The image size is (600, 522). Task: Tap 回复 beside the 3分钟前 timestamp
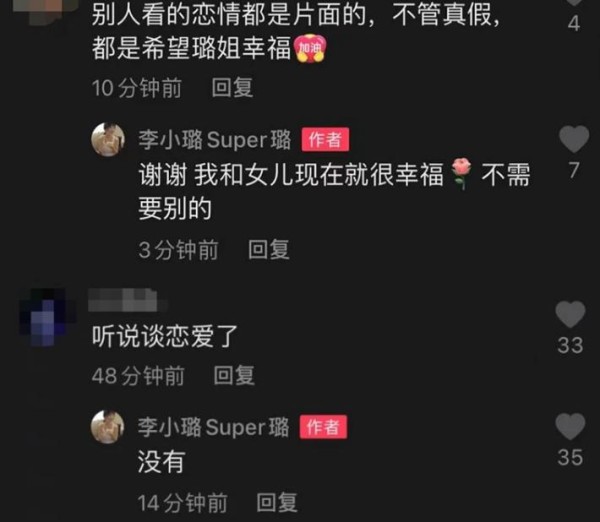click(268, 250)
